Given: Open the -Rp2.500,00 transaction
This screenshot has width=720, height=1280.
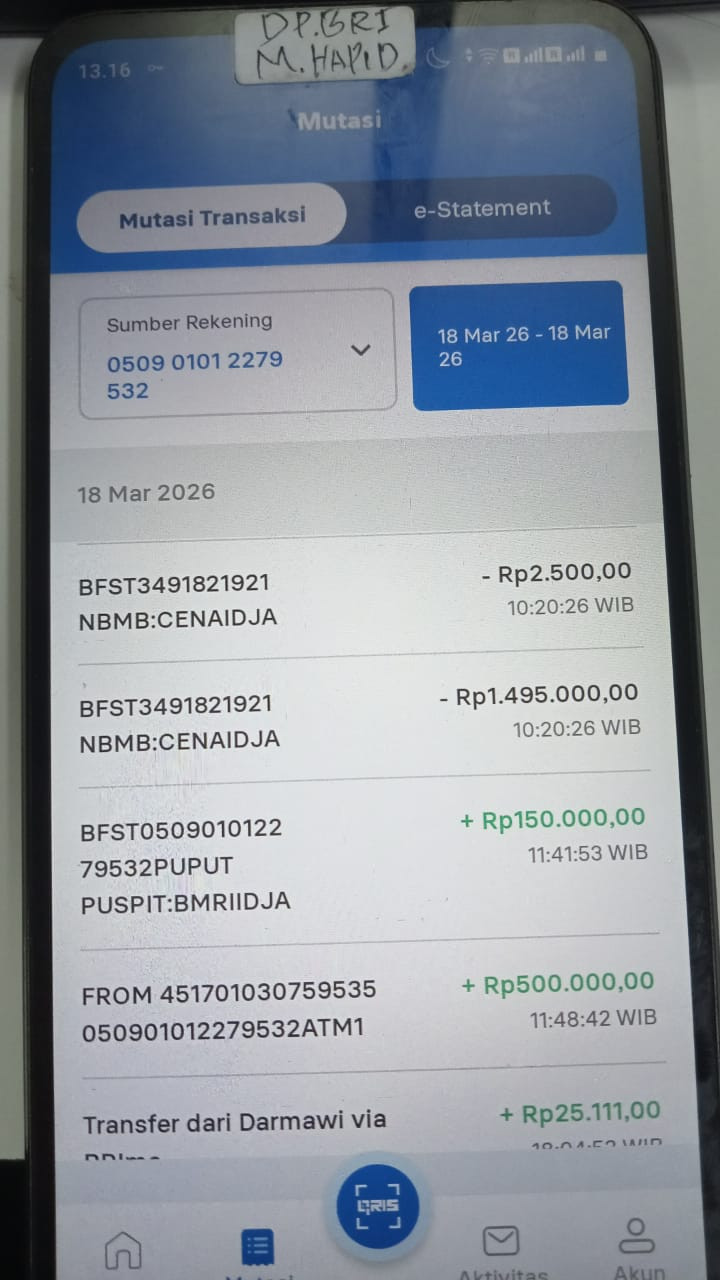Looking at the screenshot, I should 356,597.
